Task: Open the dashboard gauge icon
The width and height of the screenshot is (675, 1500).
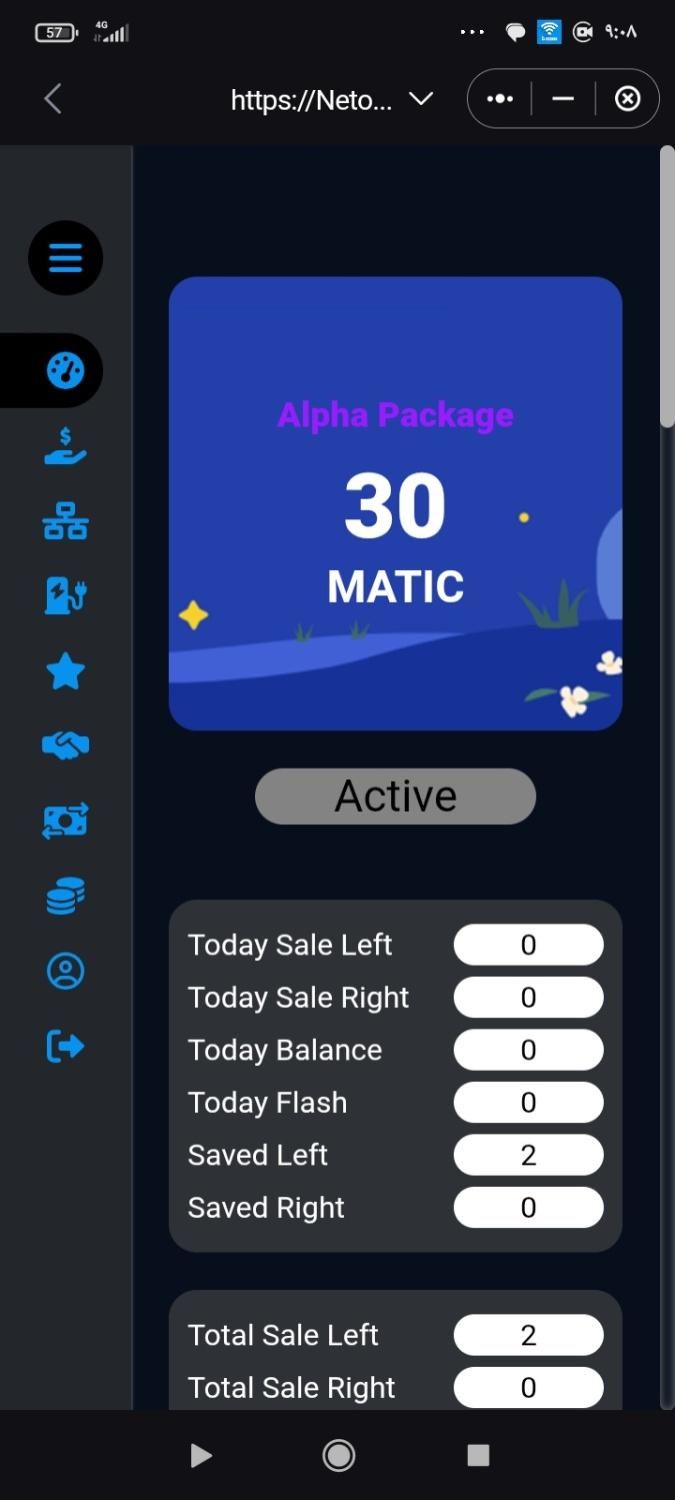Action: 65,371
